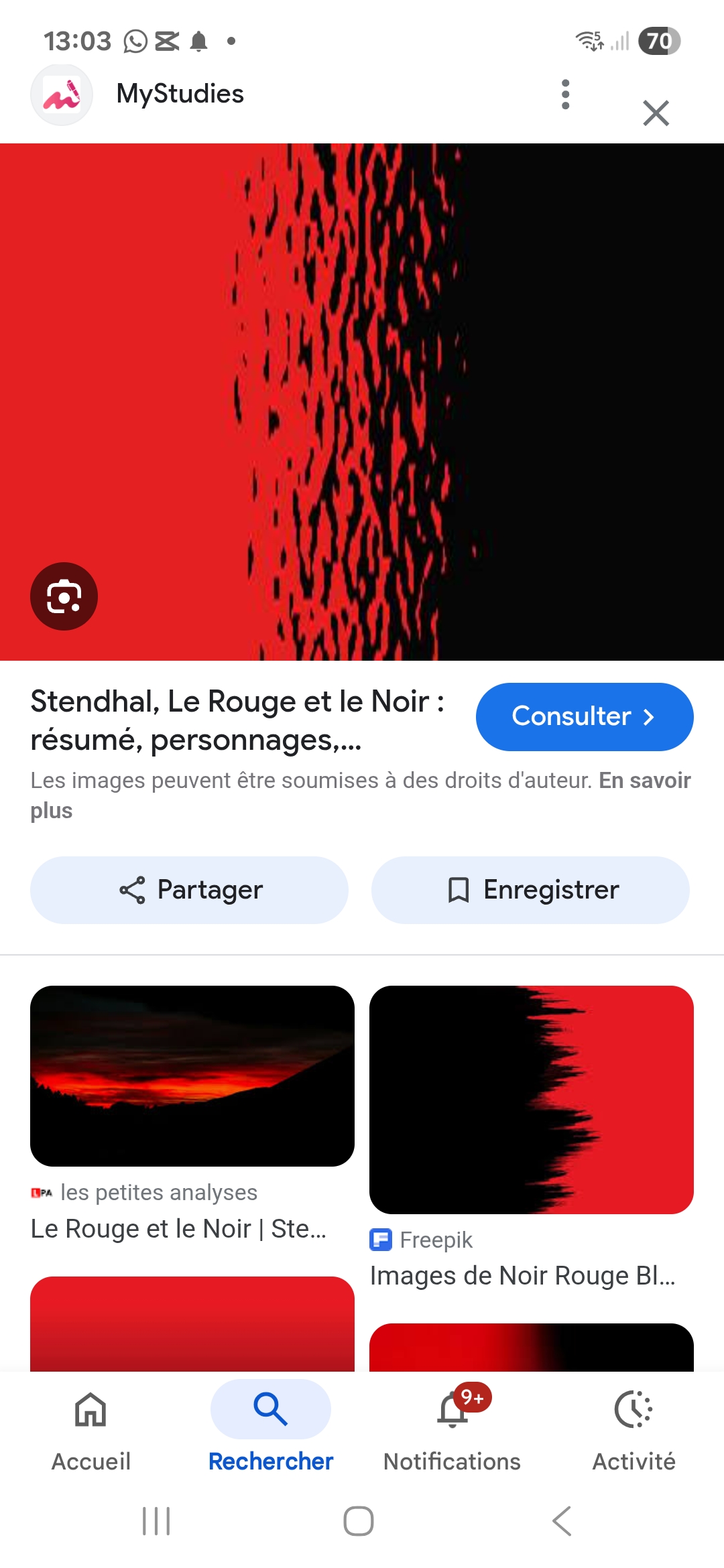This screenshot has height=1568, width=724.
Task: Open the three-dot overflow menu
Action: (566, 94)
